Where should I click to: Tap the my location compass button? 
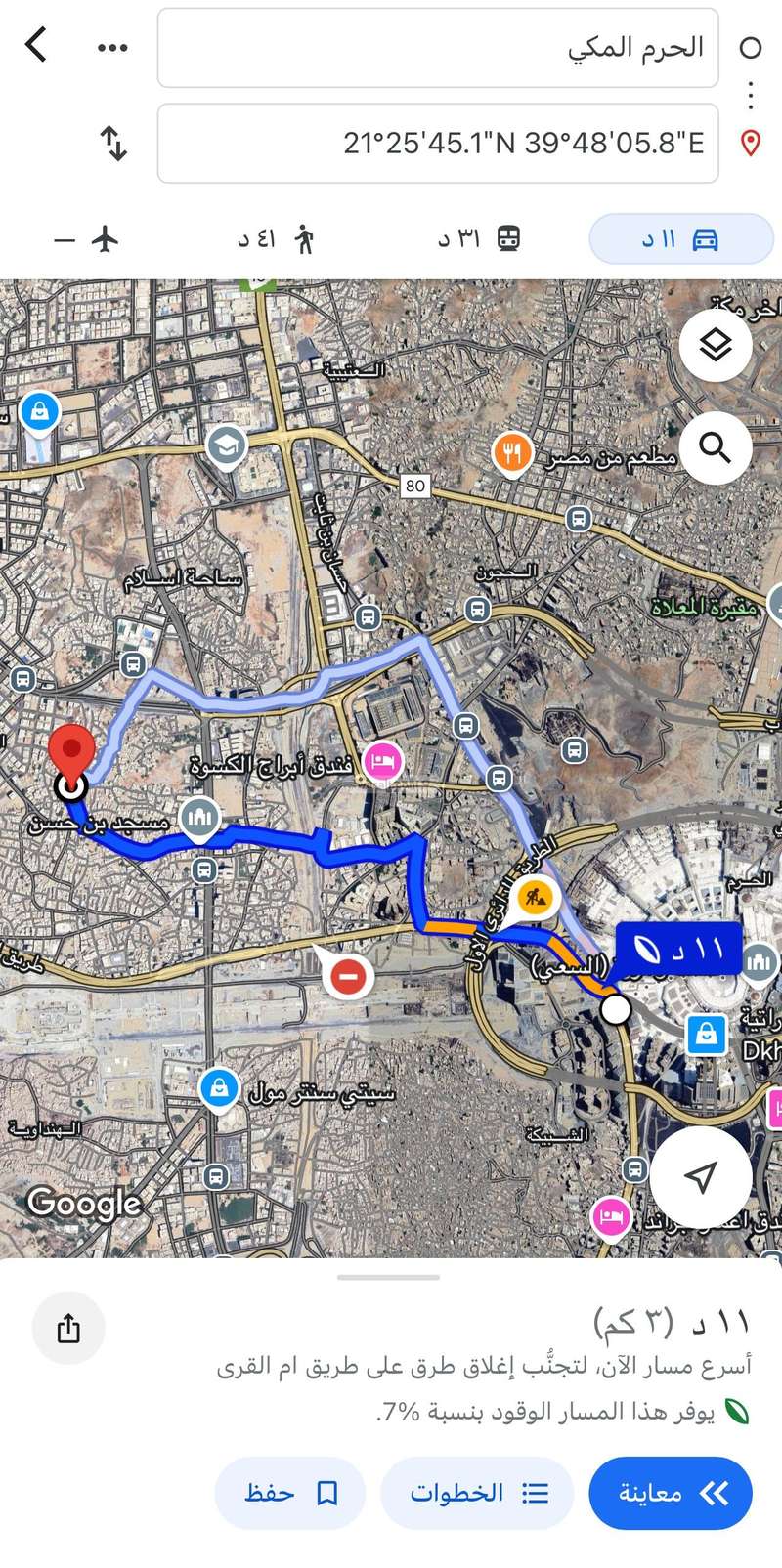[700, 1177]
